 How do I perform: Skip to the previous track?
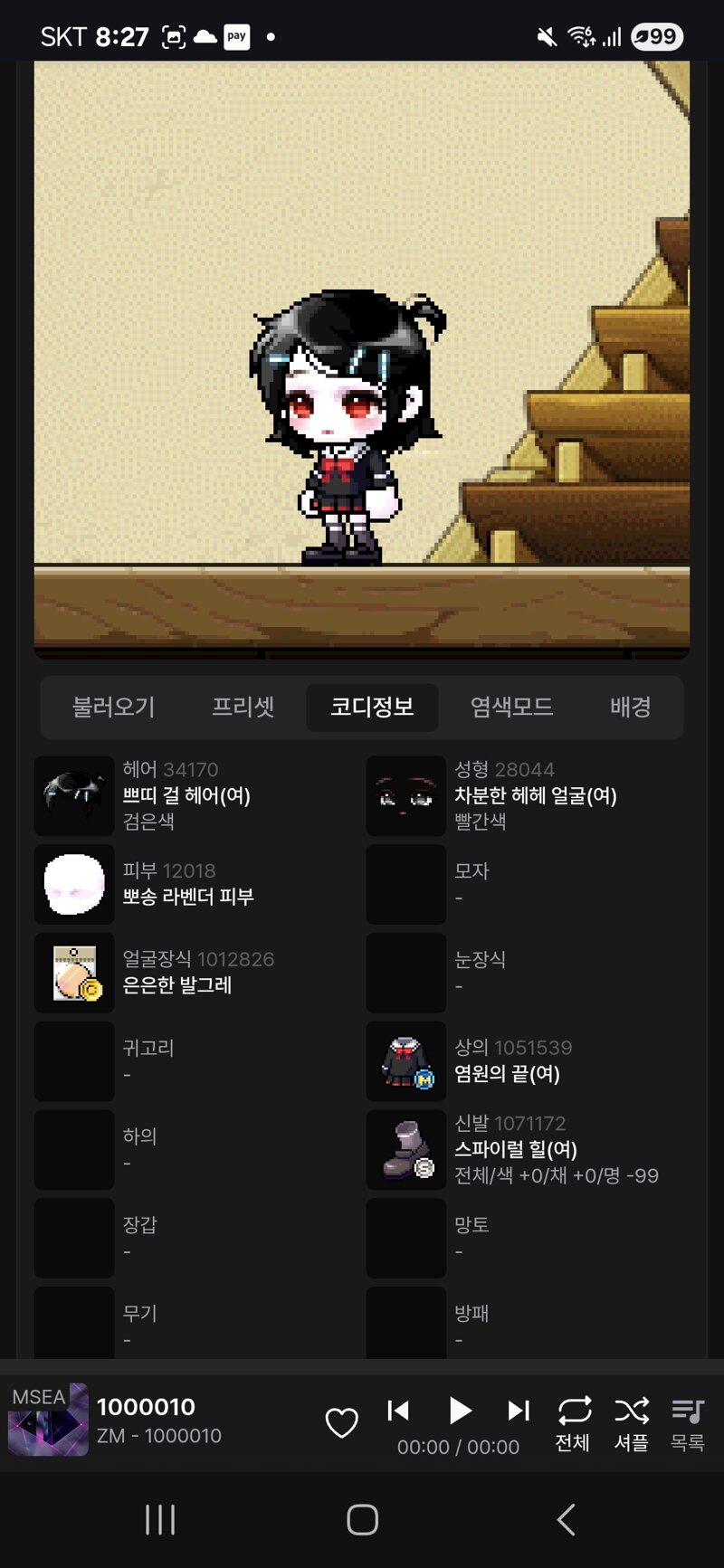pos(398,1410)
